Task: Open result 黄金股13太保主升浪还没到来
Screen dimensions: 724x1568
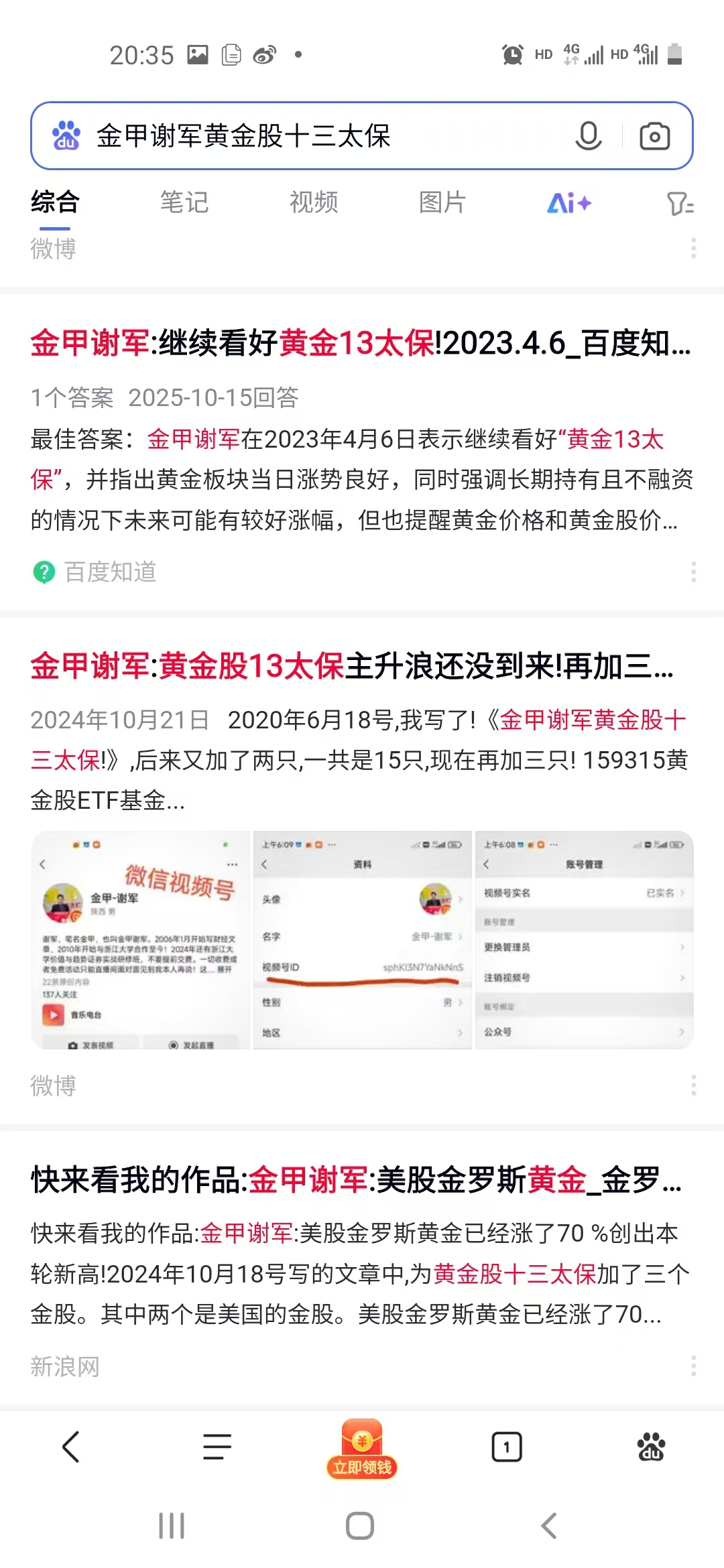Action: [x=352, y=666]
